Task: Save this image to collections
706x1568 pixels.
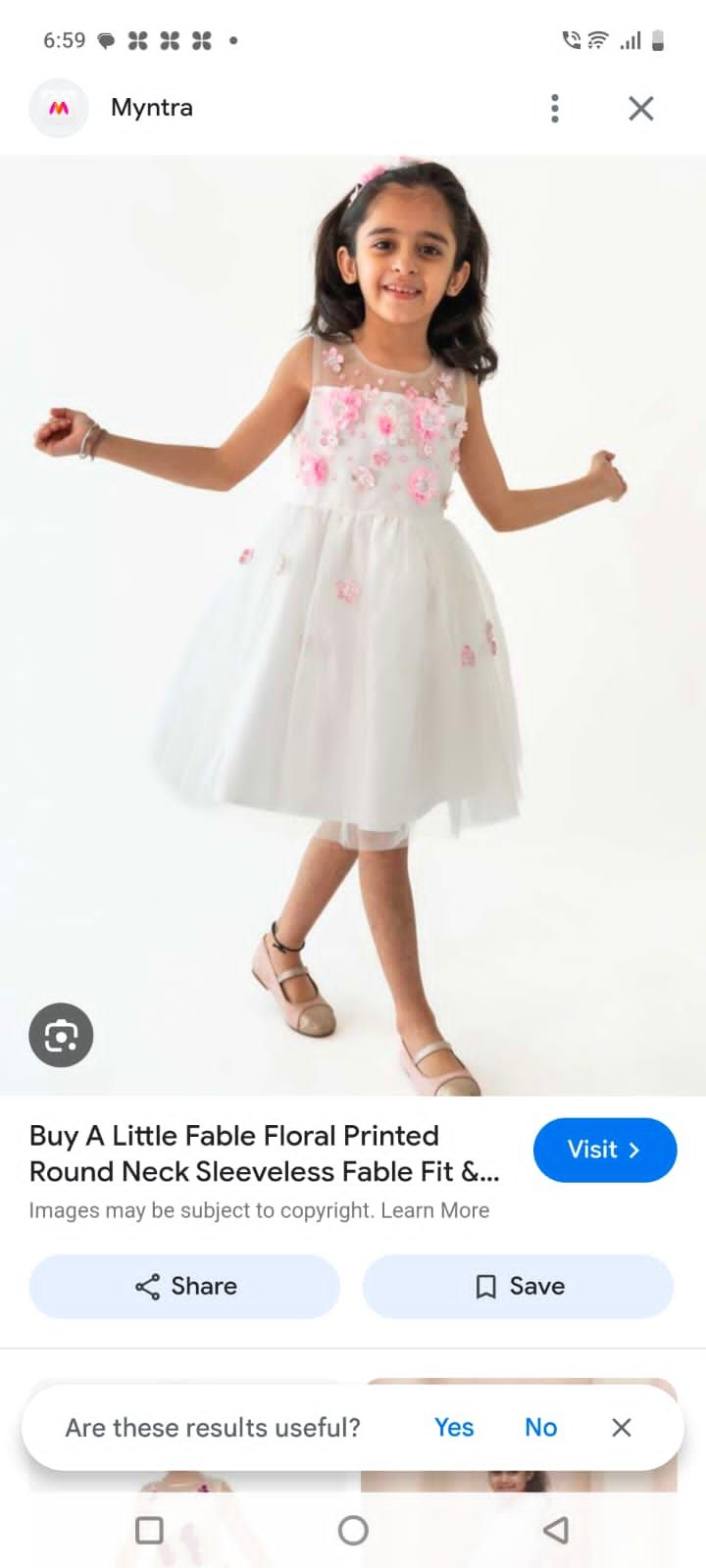Action: [518, 1286]
